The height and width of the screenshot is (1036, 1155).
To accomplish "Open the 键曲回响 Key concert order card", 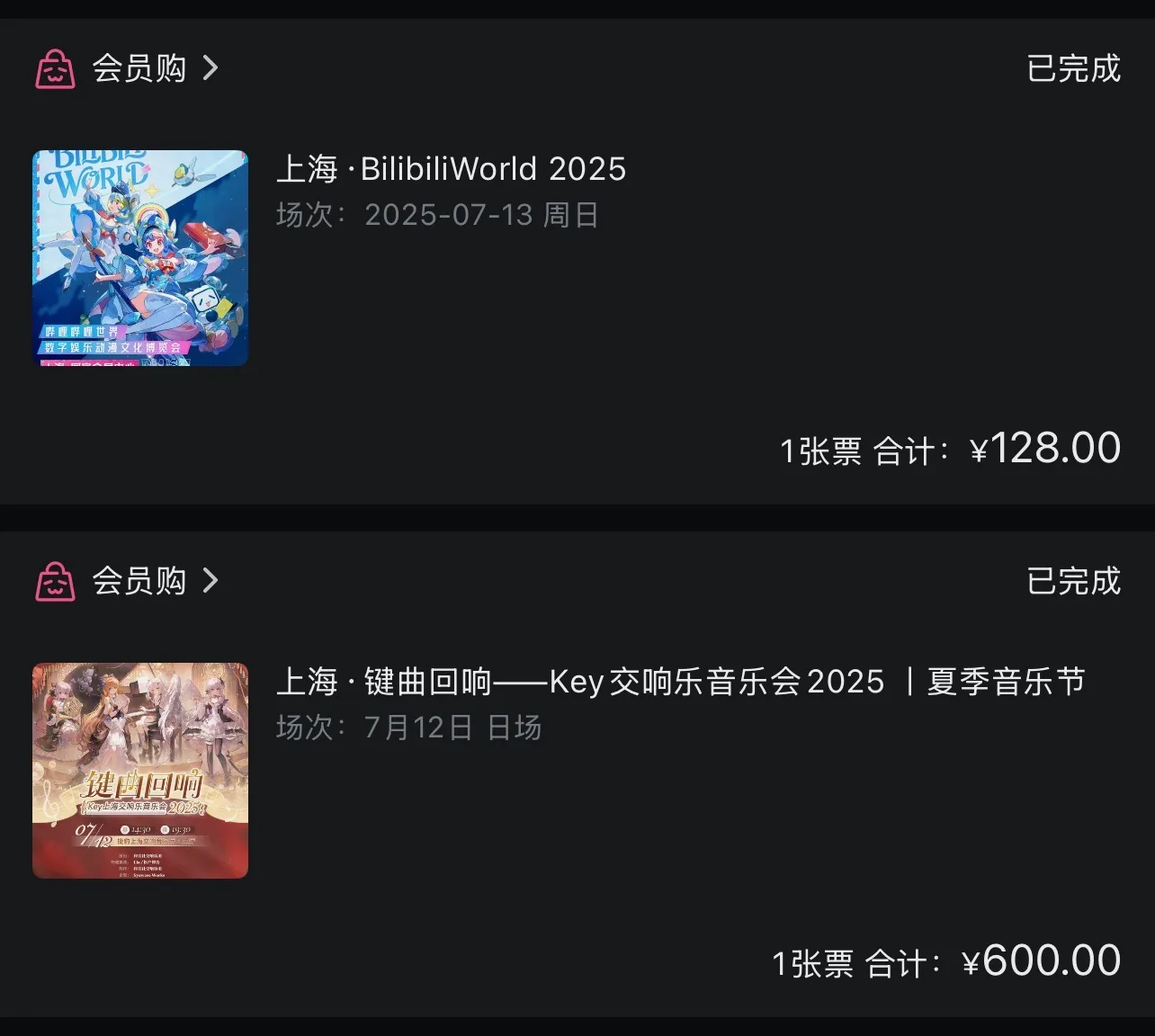I will [576, 772].
